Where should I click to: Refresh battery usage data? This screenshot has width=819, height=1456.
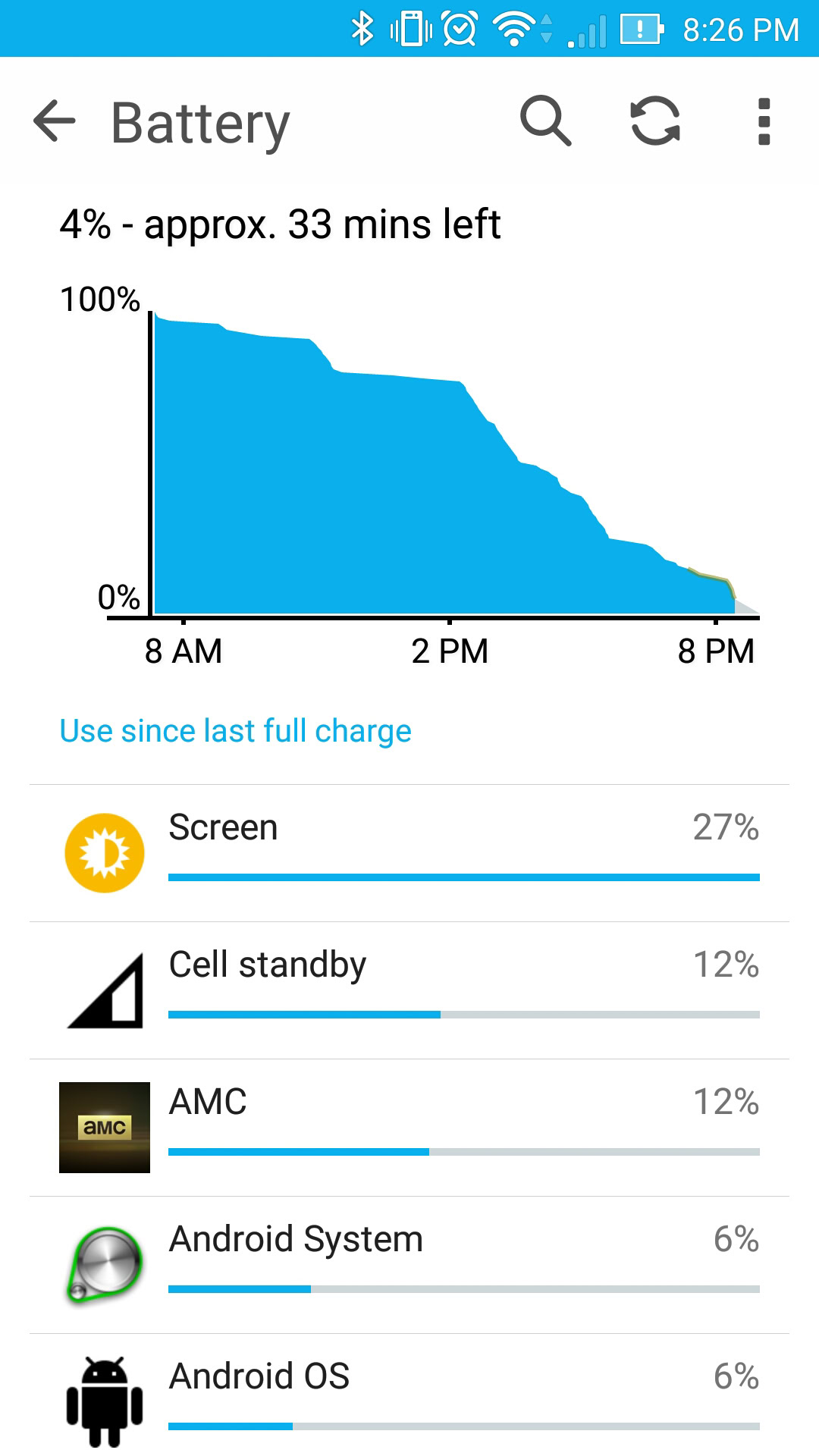tap(655, 121)
